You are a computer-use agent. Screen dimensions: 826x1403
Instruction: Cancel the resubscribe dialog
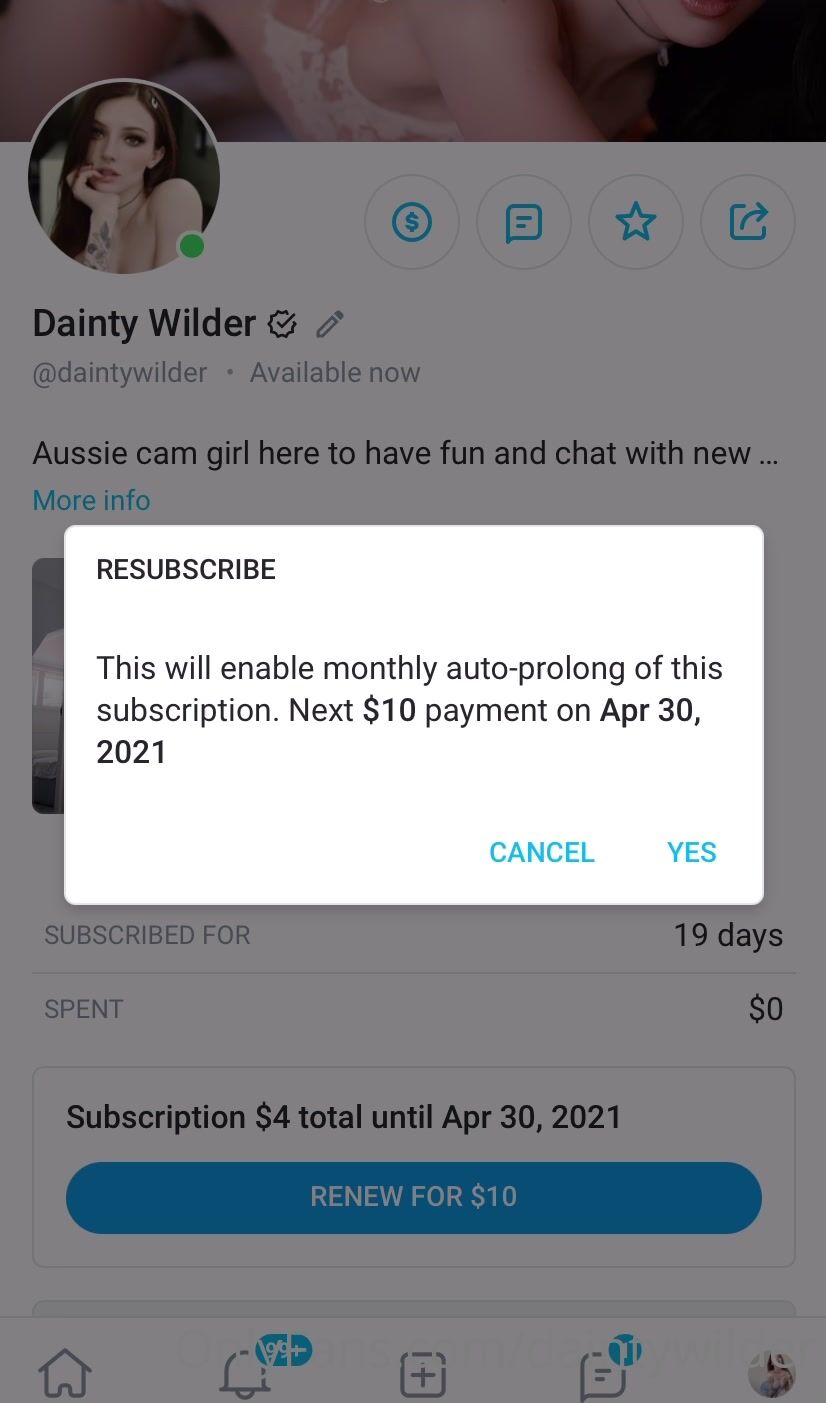541,852
